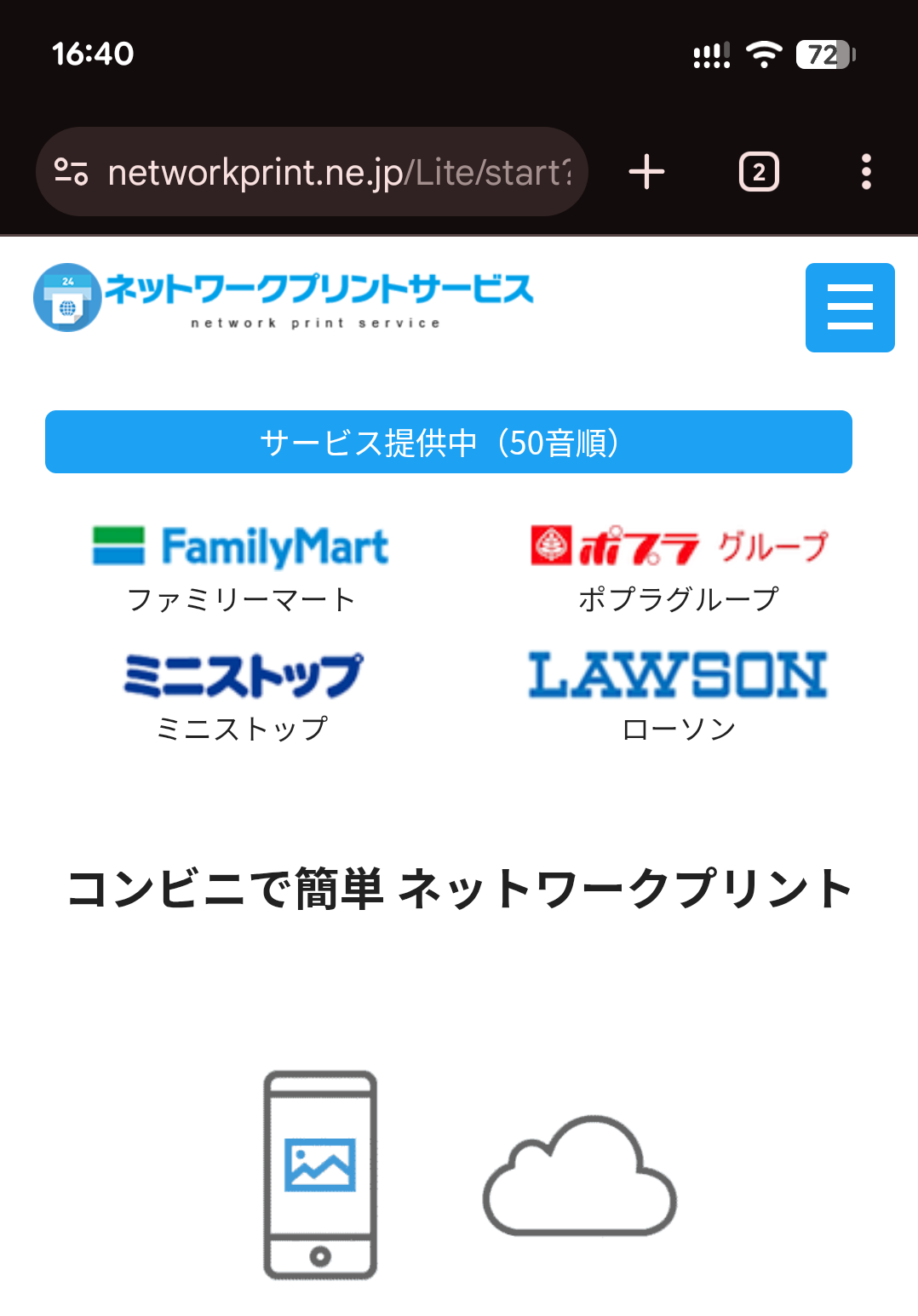This screenshot has width=918, height=1316.
Task: Open a new browser tab
Action: [x=646, y=172]
